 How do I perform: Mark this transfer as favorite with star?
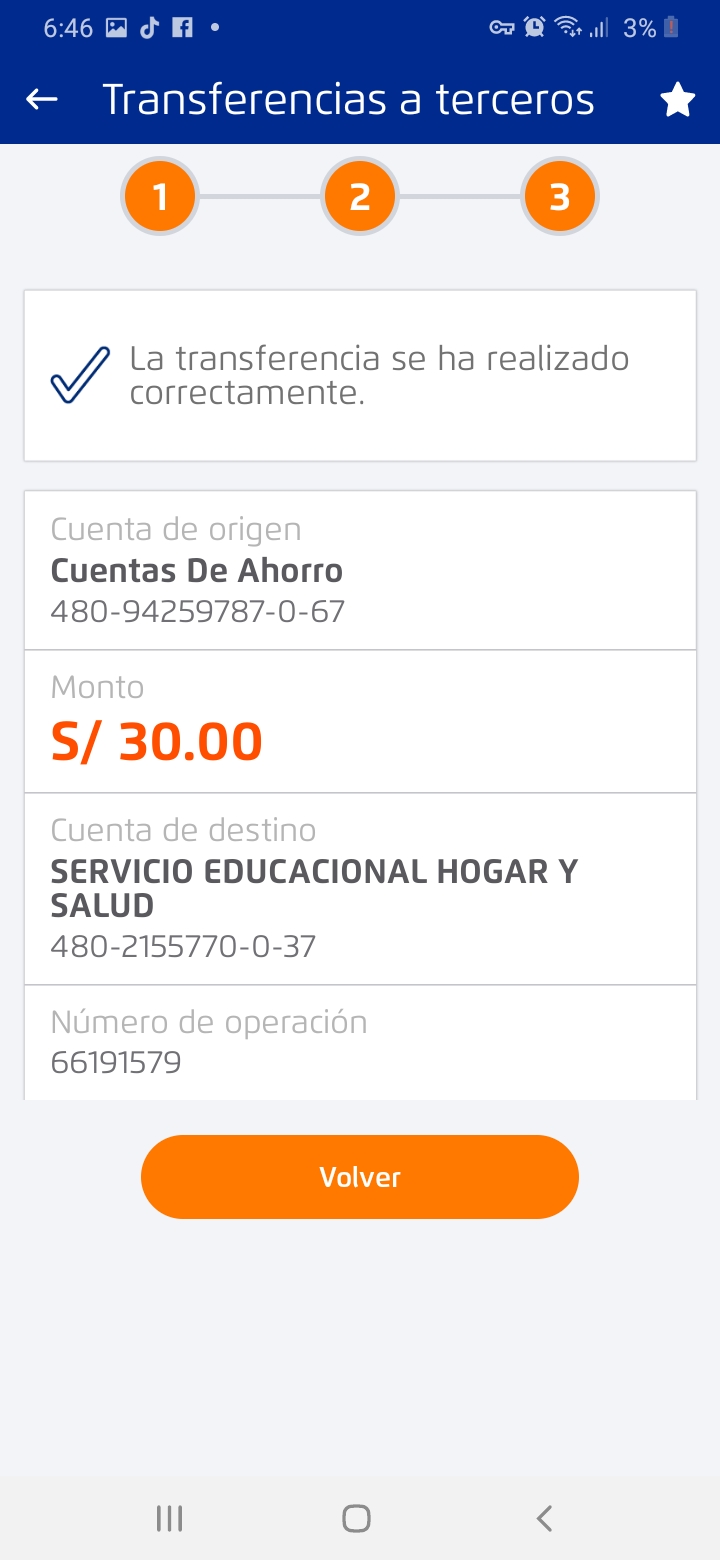677,100
